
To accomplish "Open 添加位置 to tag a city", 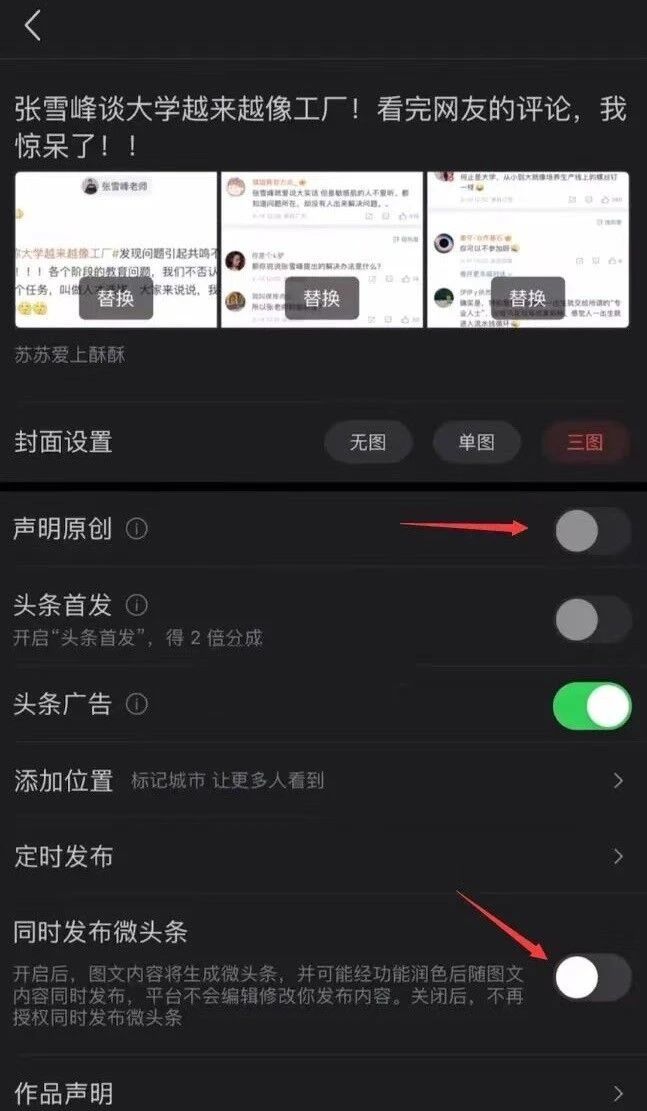I will (x=320, y=780).
